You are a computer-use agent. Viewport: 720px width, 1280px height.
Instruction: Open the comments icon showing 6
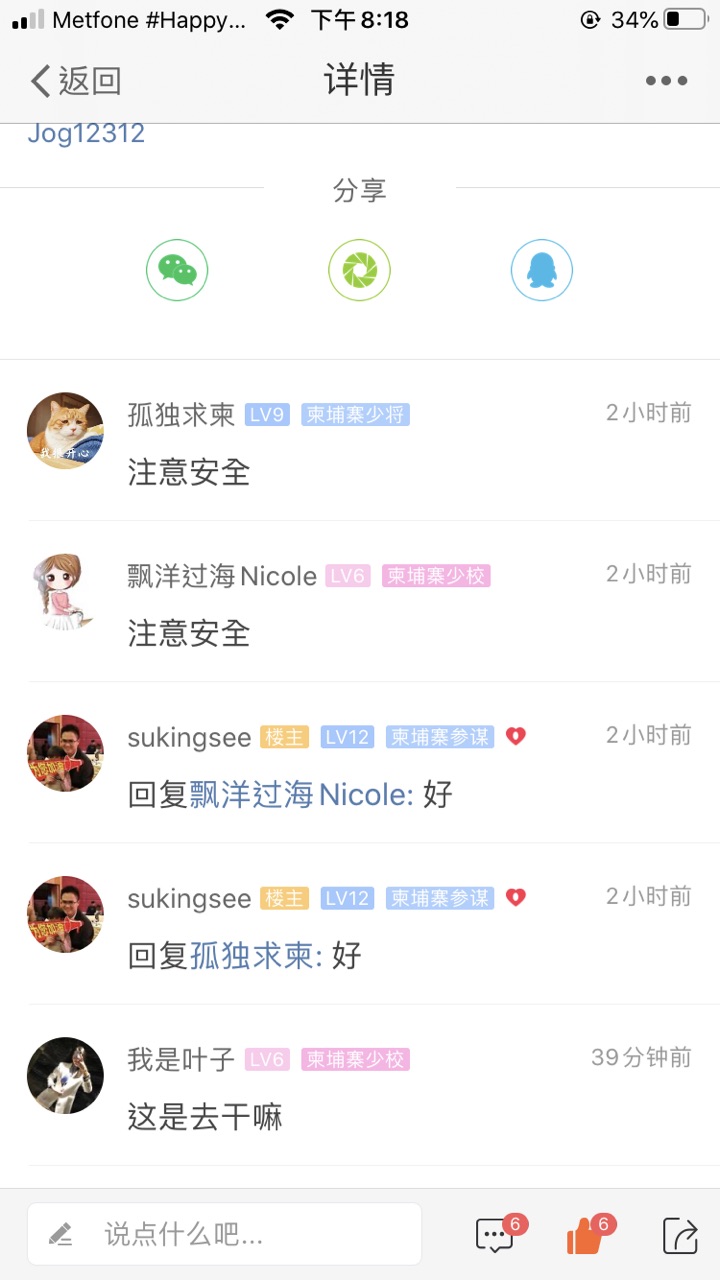point(496,1235)
